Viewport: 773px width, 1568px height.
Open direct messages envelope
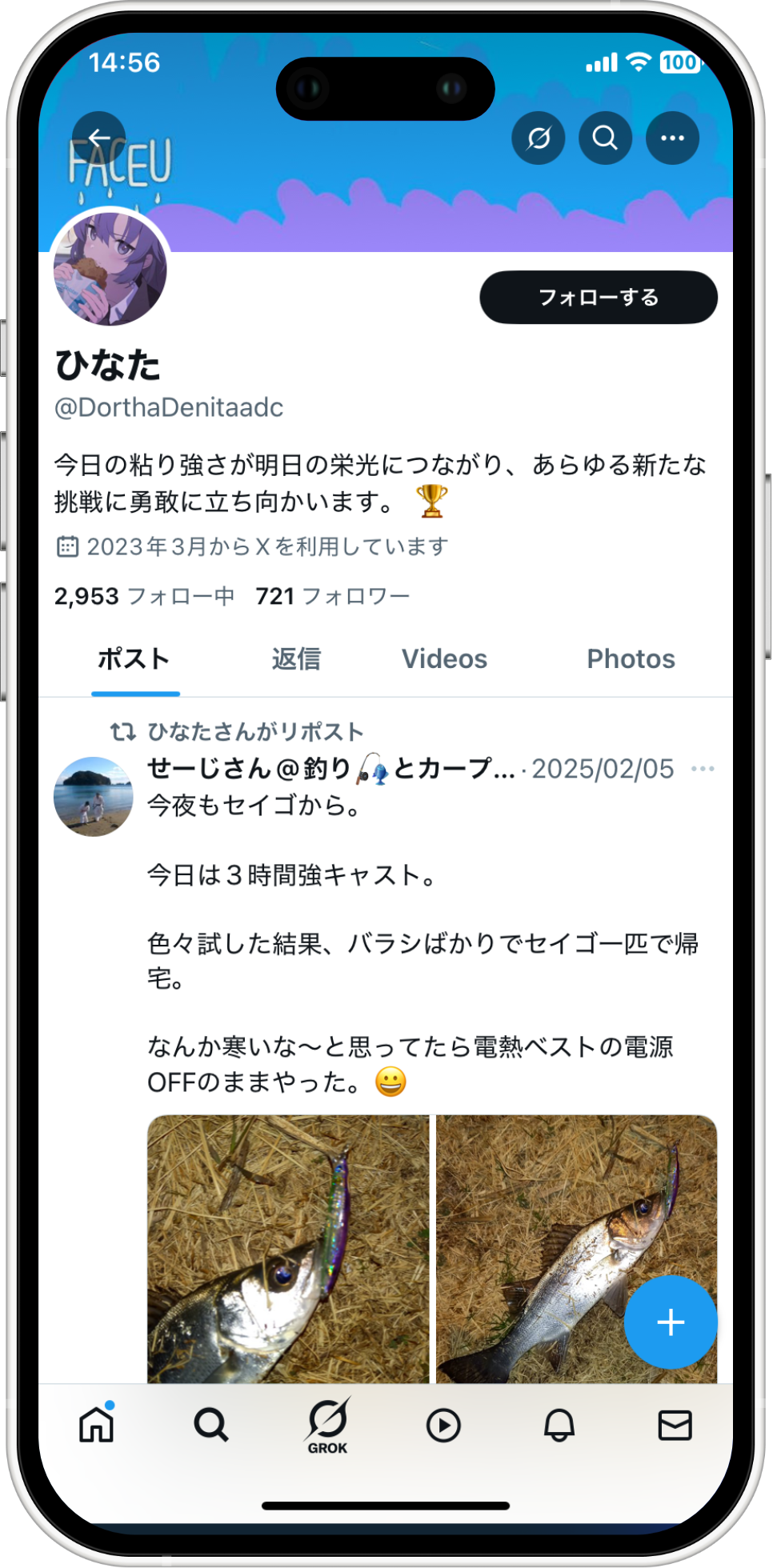coord(675,1425)
